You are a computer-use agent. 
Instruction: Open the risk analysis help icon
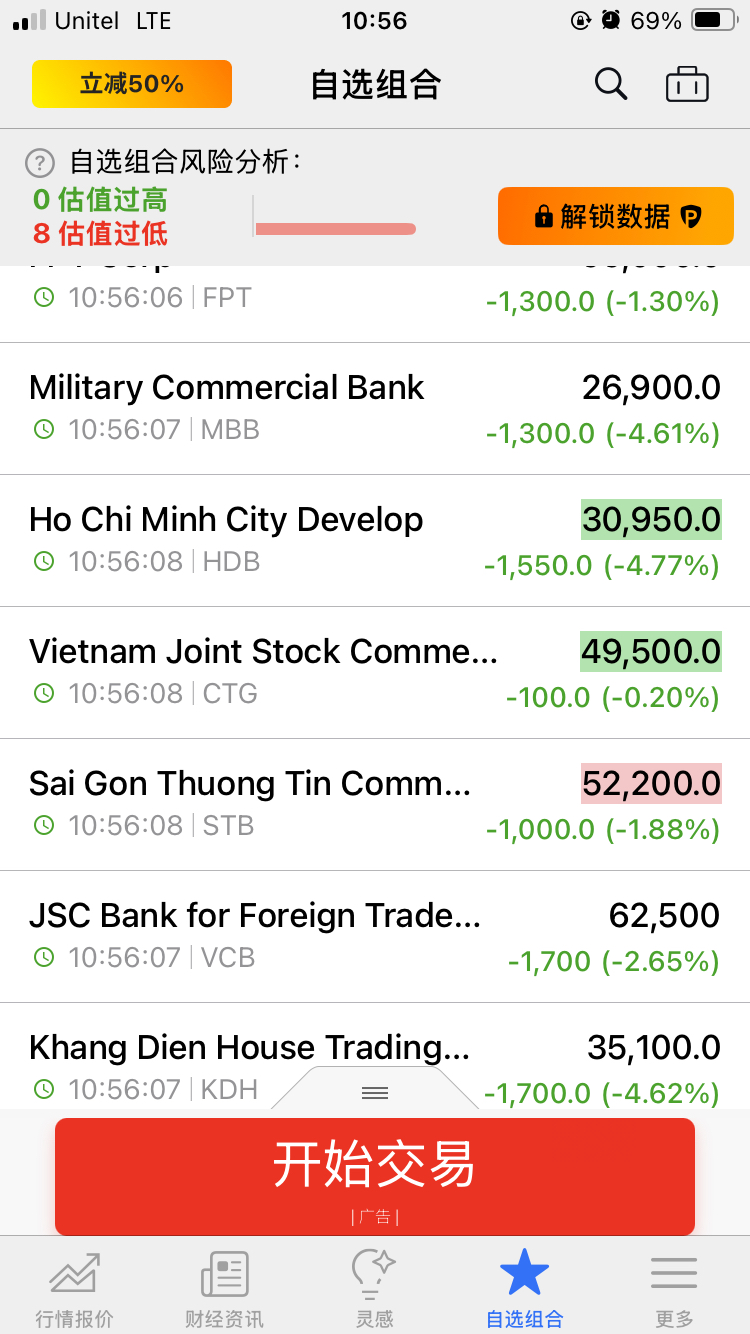point(39,162)
